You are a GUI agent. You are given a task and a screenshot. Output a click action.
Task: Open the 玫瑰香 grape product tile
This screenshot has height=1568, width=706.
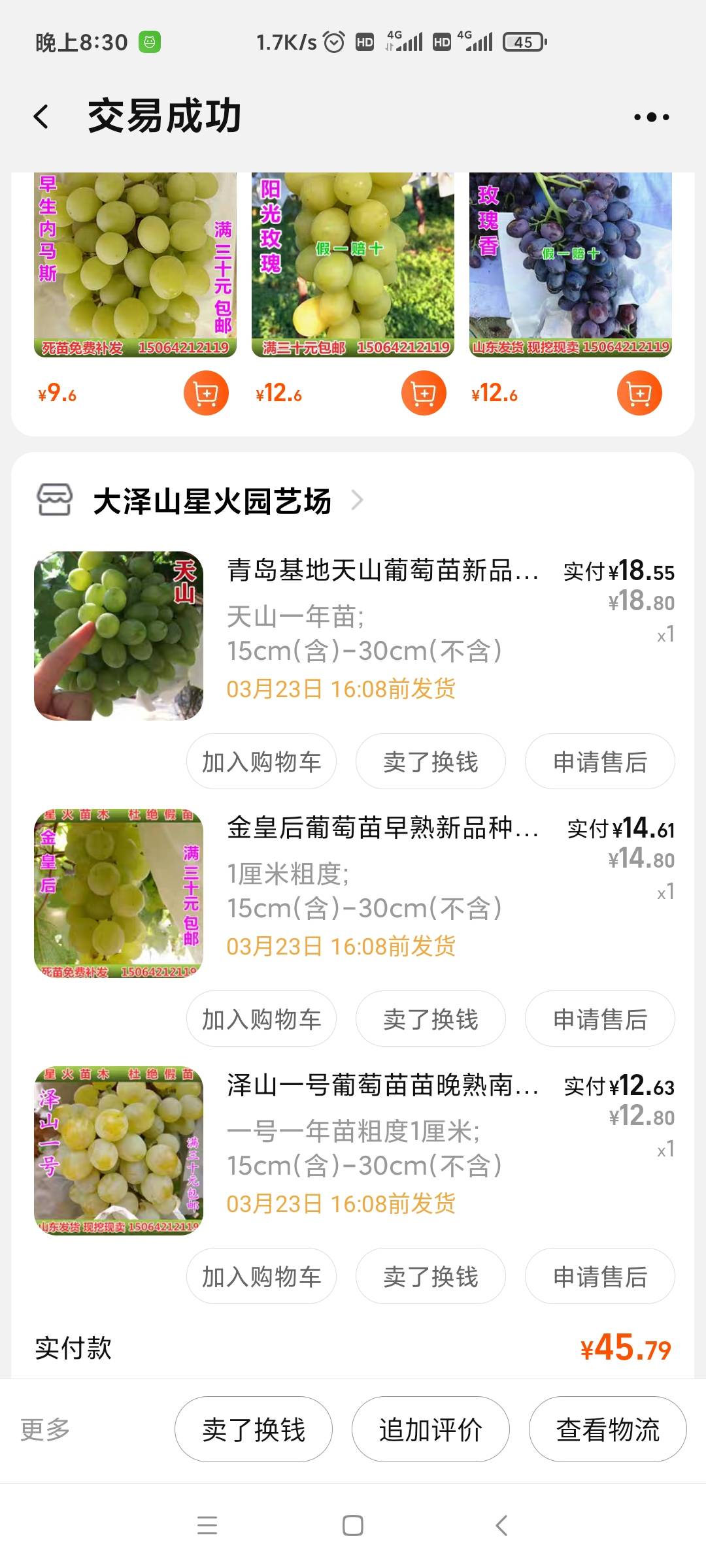tap(571, 265)
